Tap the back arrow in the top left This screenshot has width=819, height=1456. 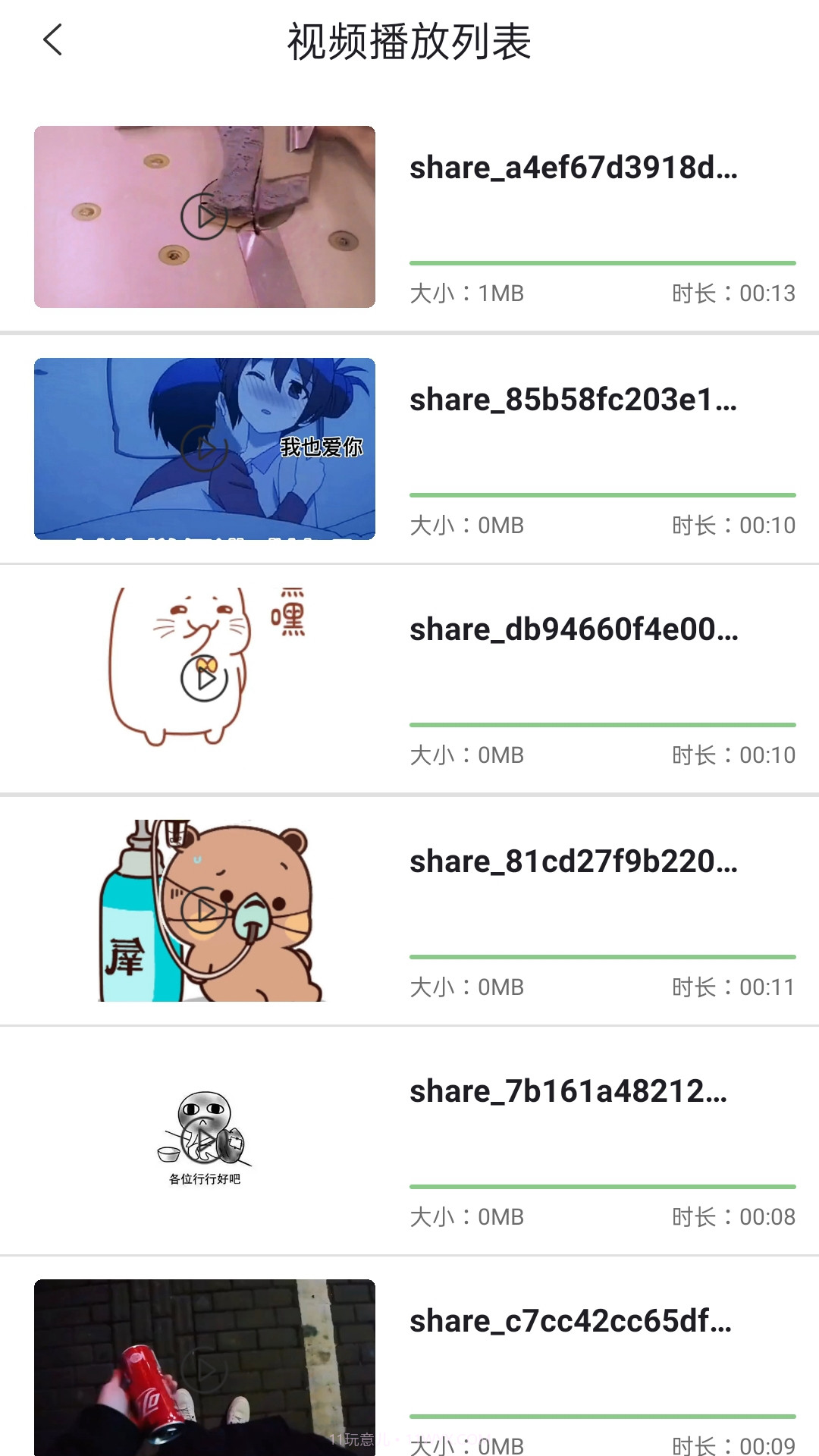tap(53, 39)
